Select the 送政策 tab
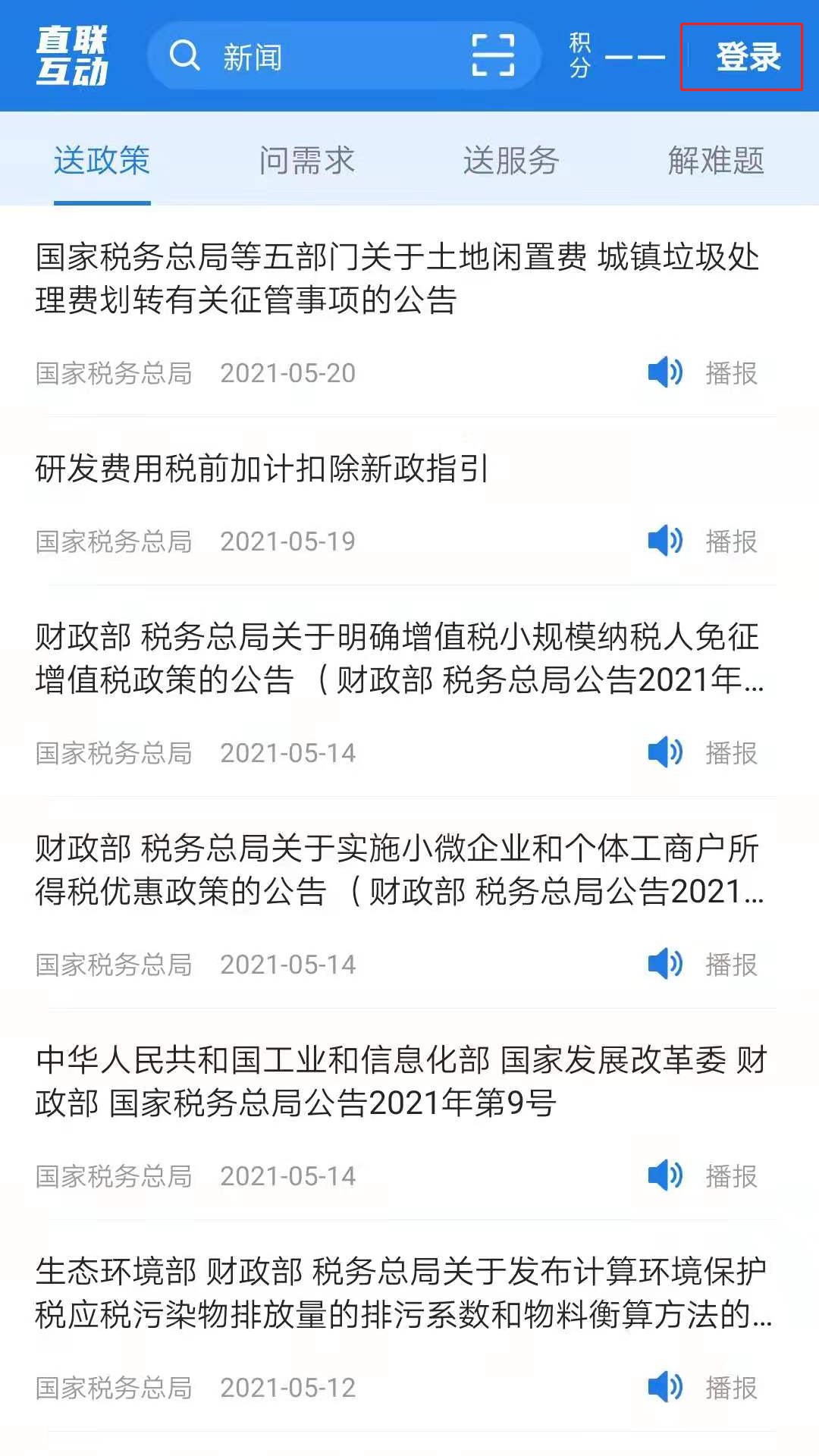This screenshot has height=1456, width=819. [102, 161]
